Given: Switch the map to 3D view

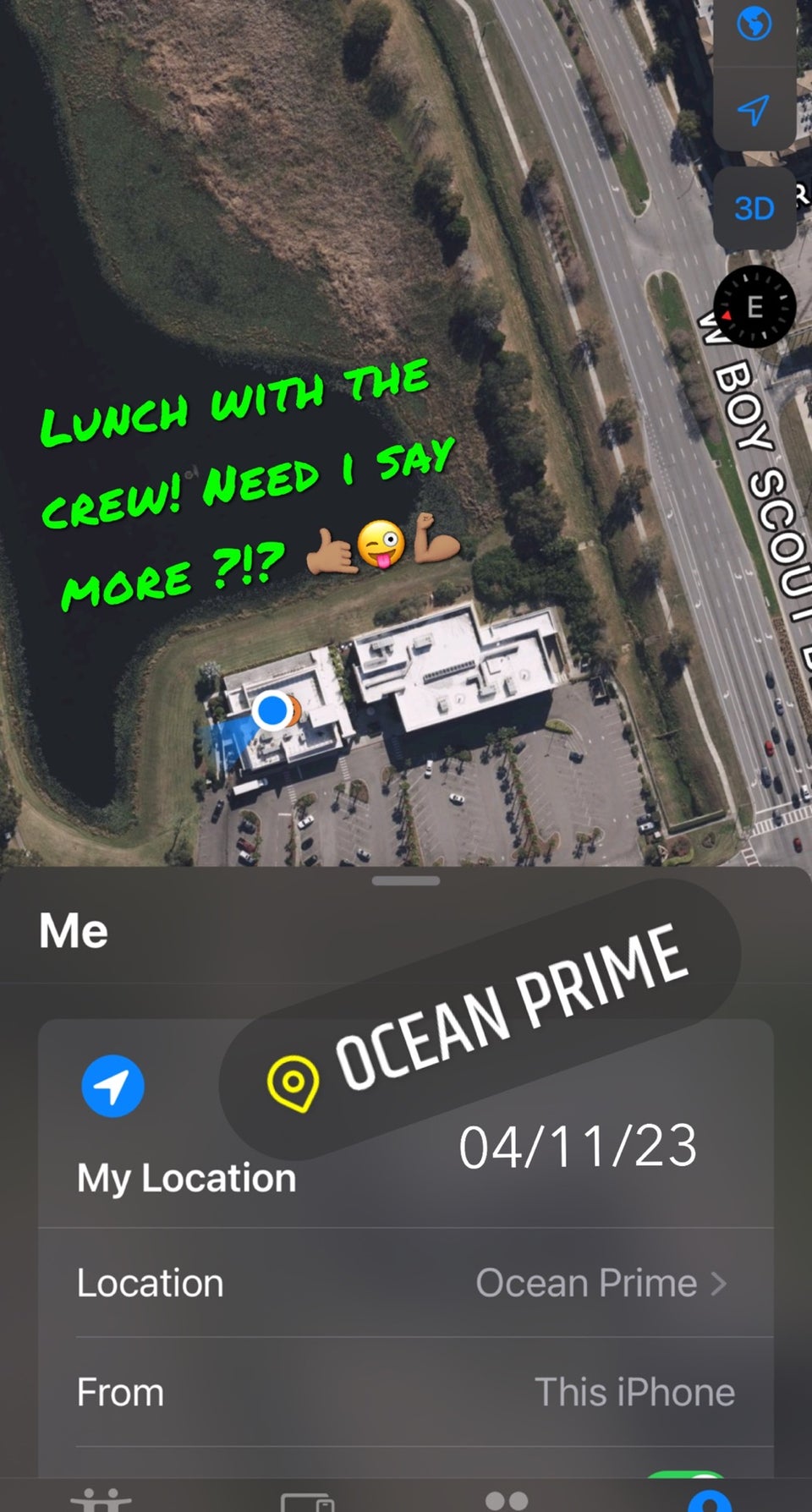Looking at the screenshot, I should [x=754, y=208].
